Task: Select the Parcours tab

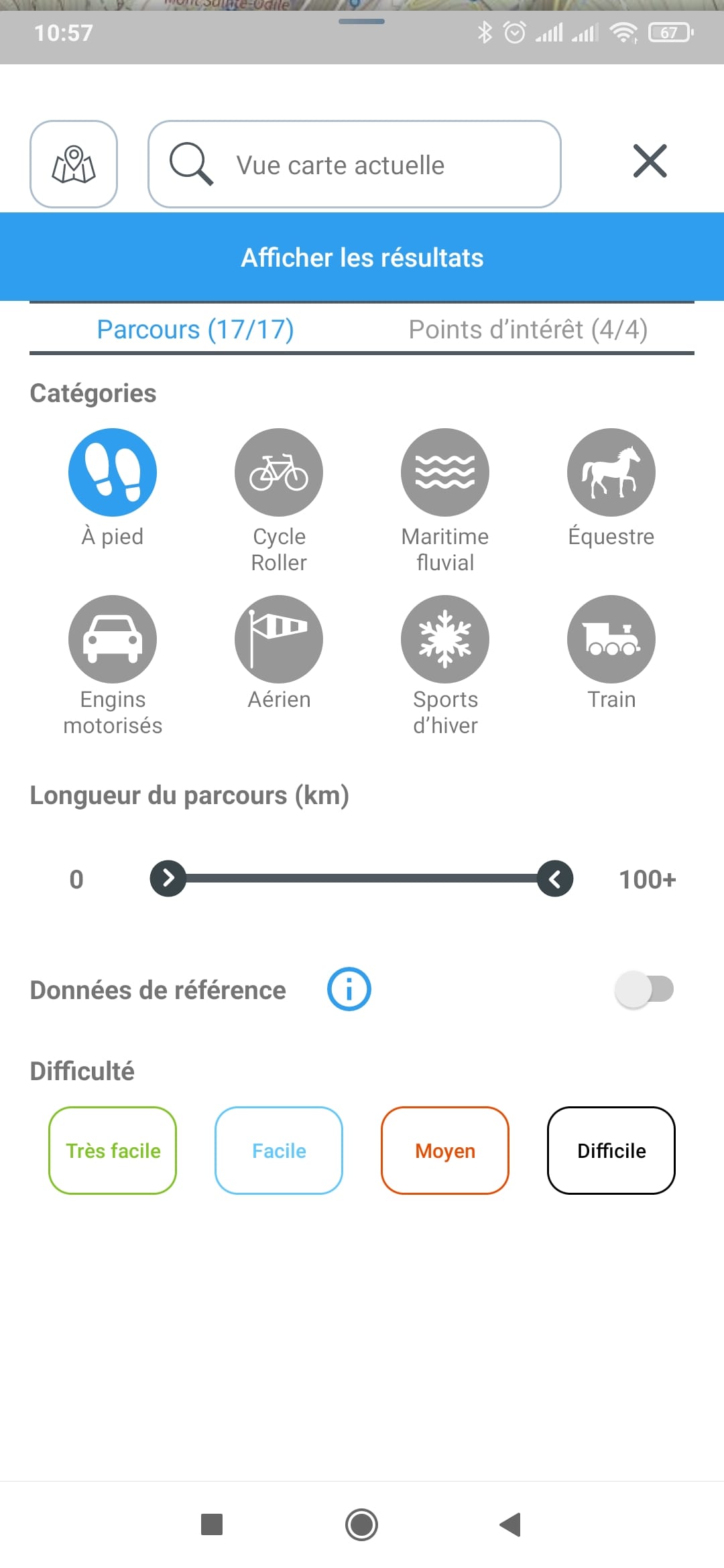Action: tap(195, 330)
